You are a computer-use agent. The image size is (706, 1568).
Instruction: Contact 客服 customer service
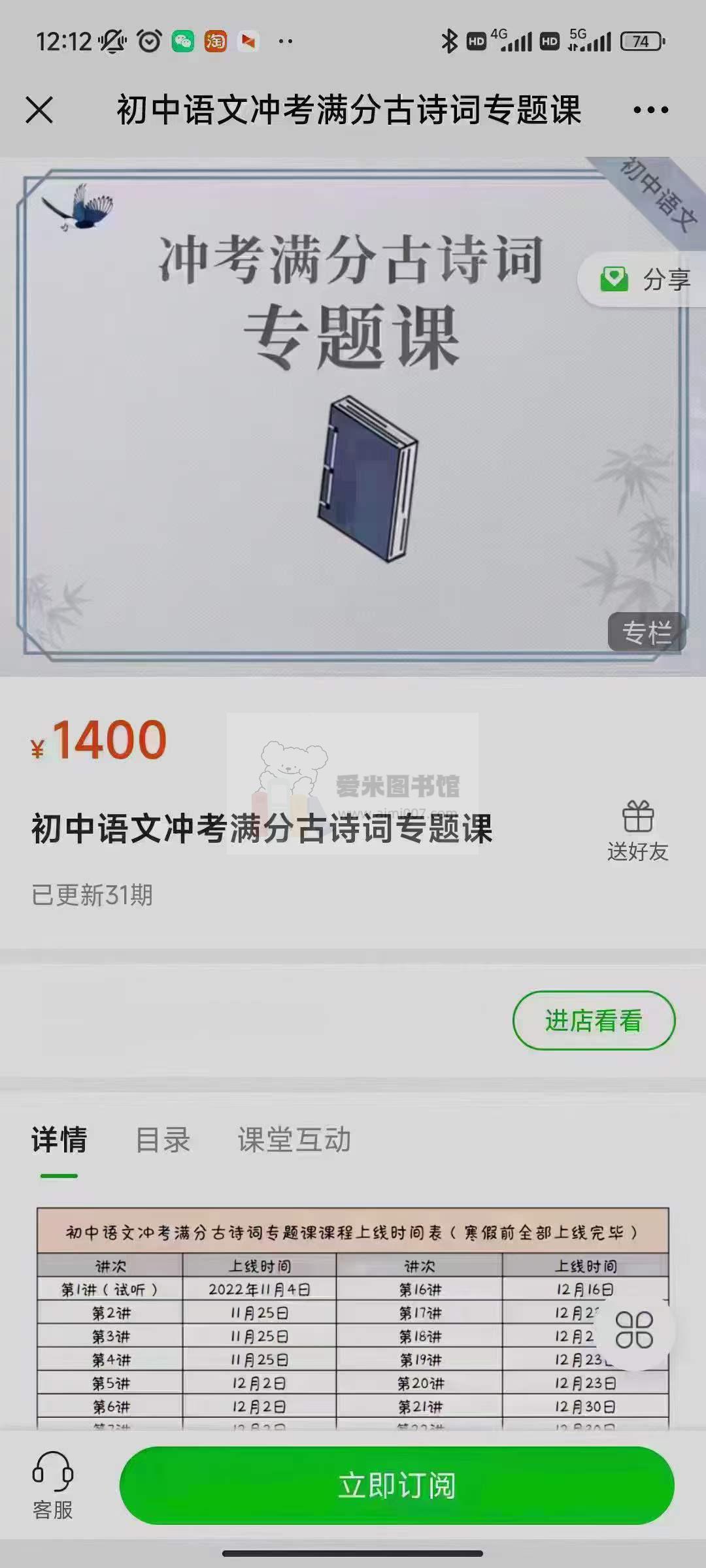click(52, 1485)
